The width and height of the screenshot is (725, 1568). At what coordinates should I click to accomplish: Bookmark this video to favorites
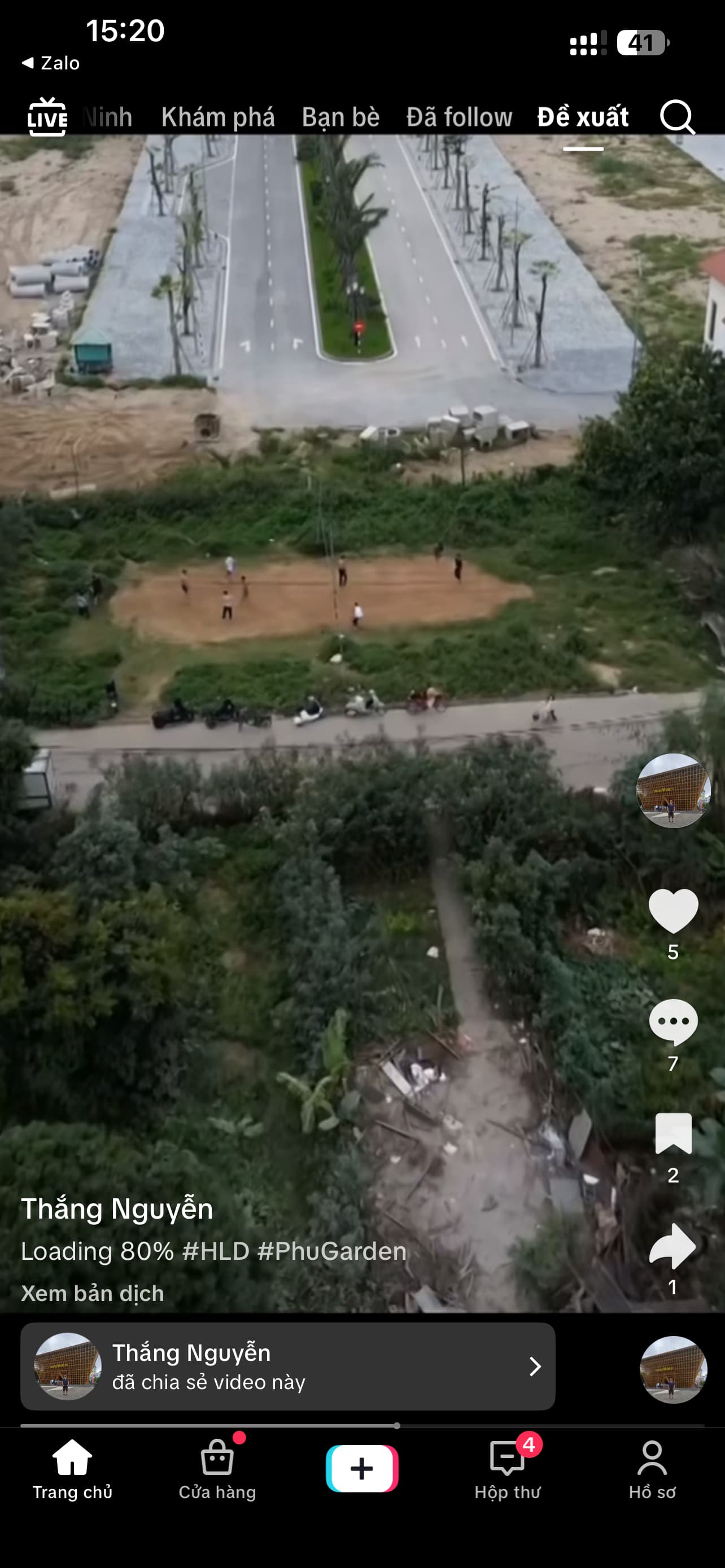tap(672, 1133)
